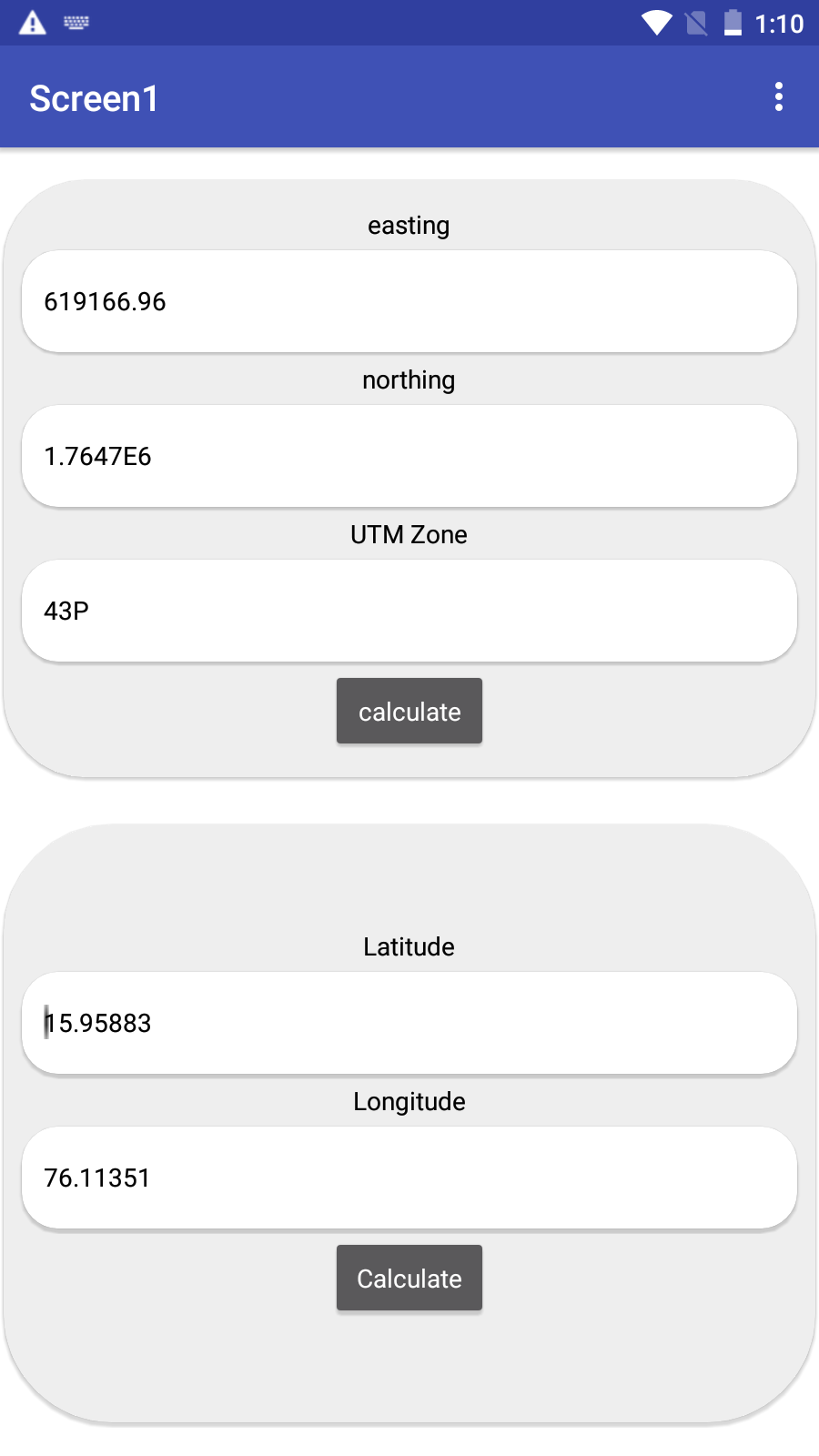Hit the lowercase calculate button below UTM Zone
This screenshot has width=819, height=1456.
click(x=409, y=711)
